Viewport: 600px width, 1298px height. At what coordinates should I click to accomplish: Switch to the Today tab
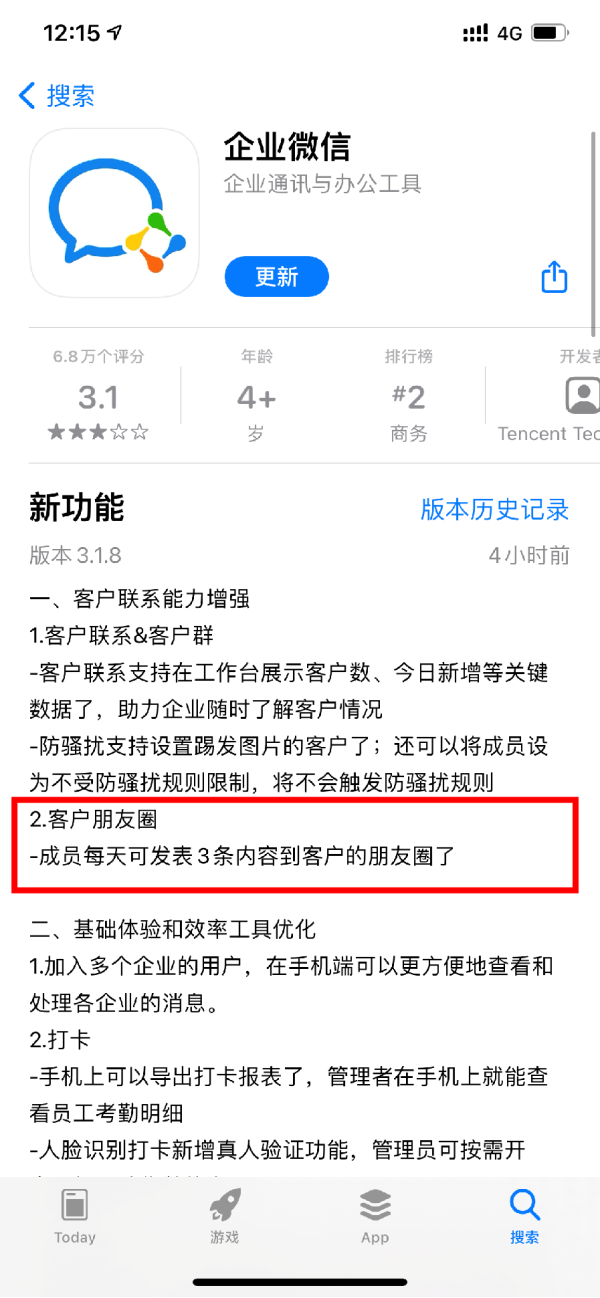75,1215
